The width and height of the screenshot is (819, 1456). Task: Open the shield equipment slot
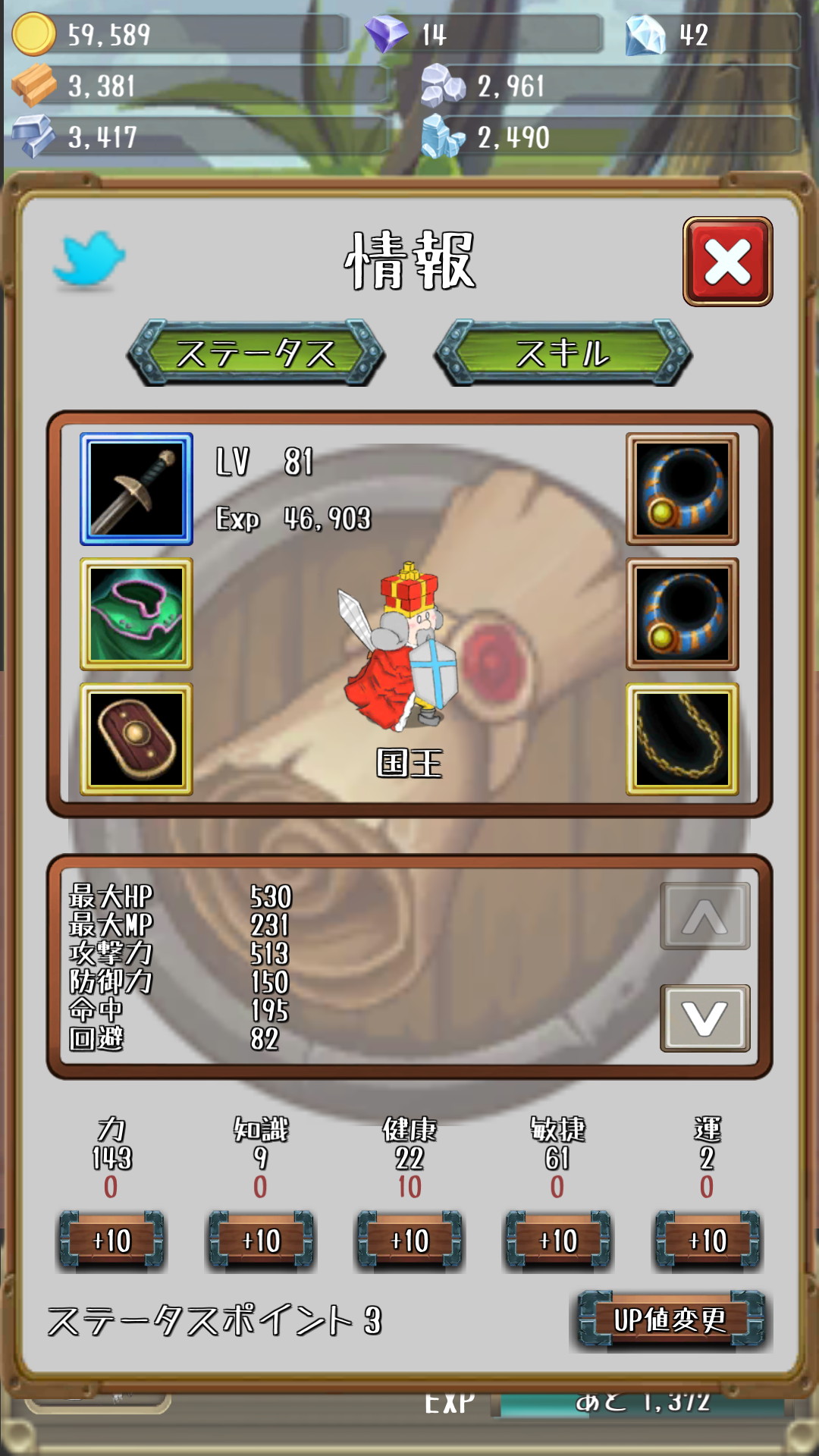point(136,739)
